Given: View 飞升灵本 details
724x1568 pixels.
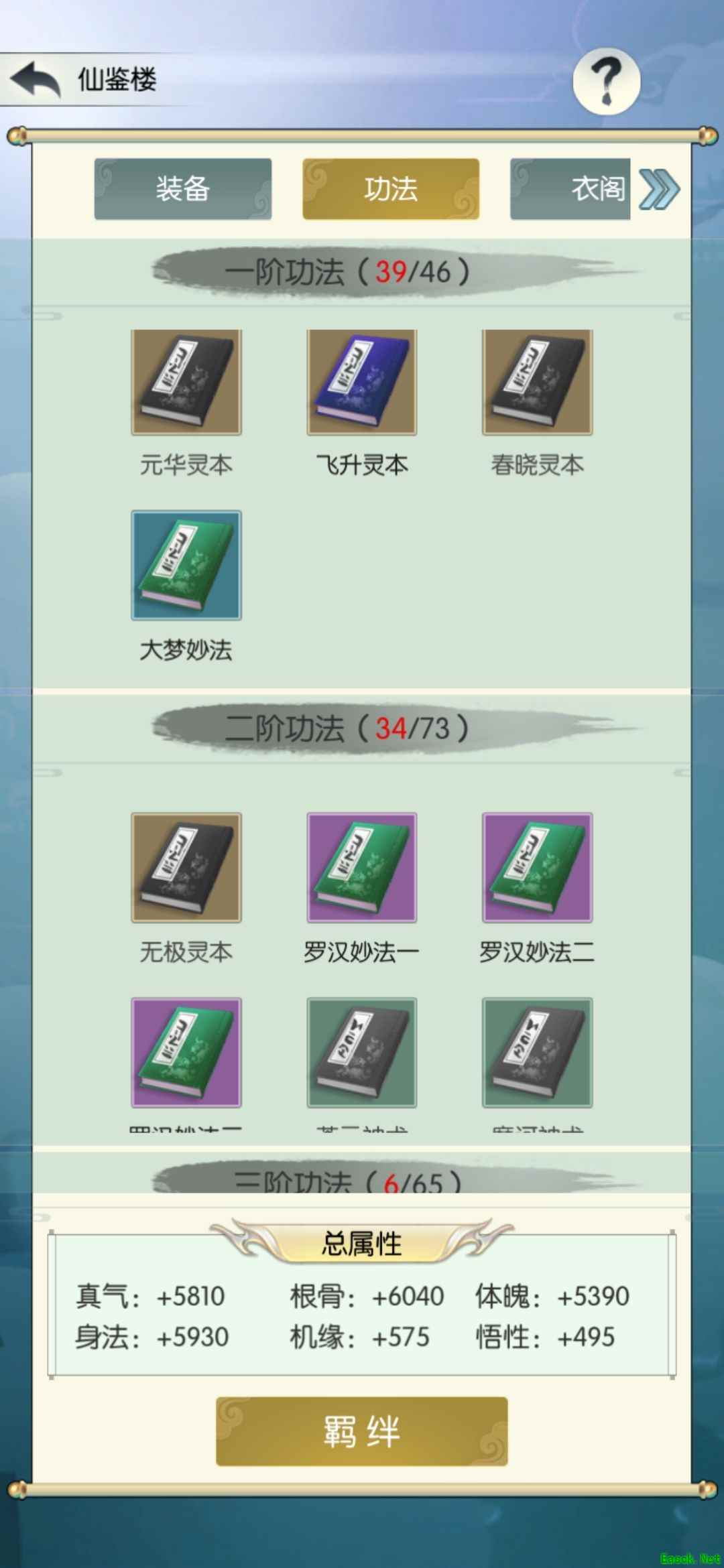Looking at the screenshot, I should coord(362,383).
